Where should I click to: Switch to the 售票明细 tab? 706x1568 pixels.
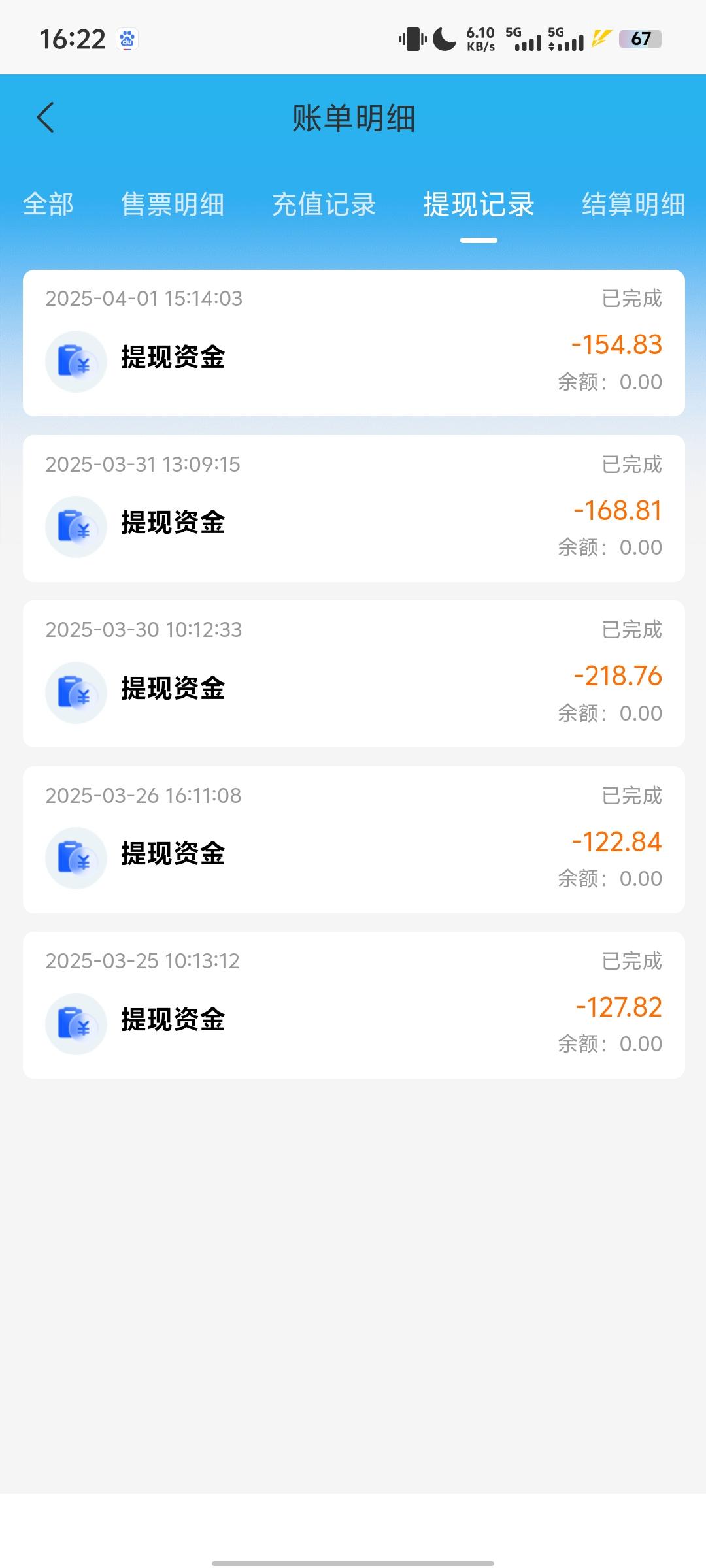point(173,204)
